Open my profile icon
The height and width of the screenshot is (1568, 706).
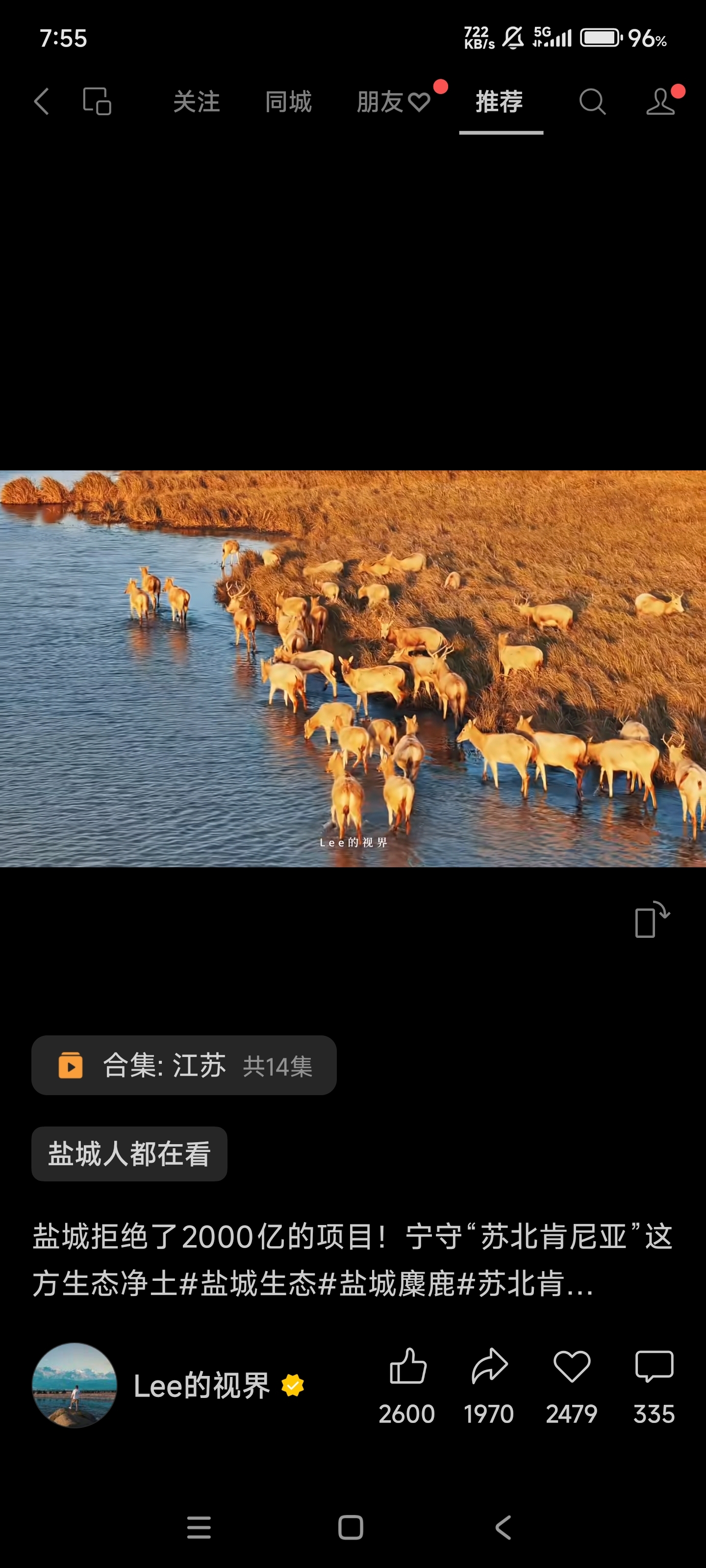point(661,101)
